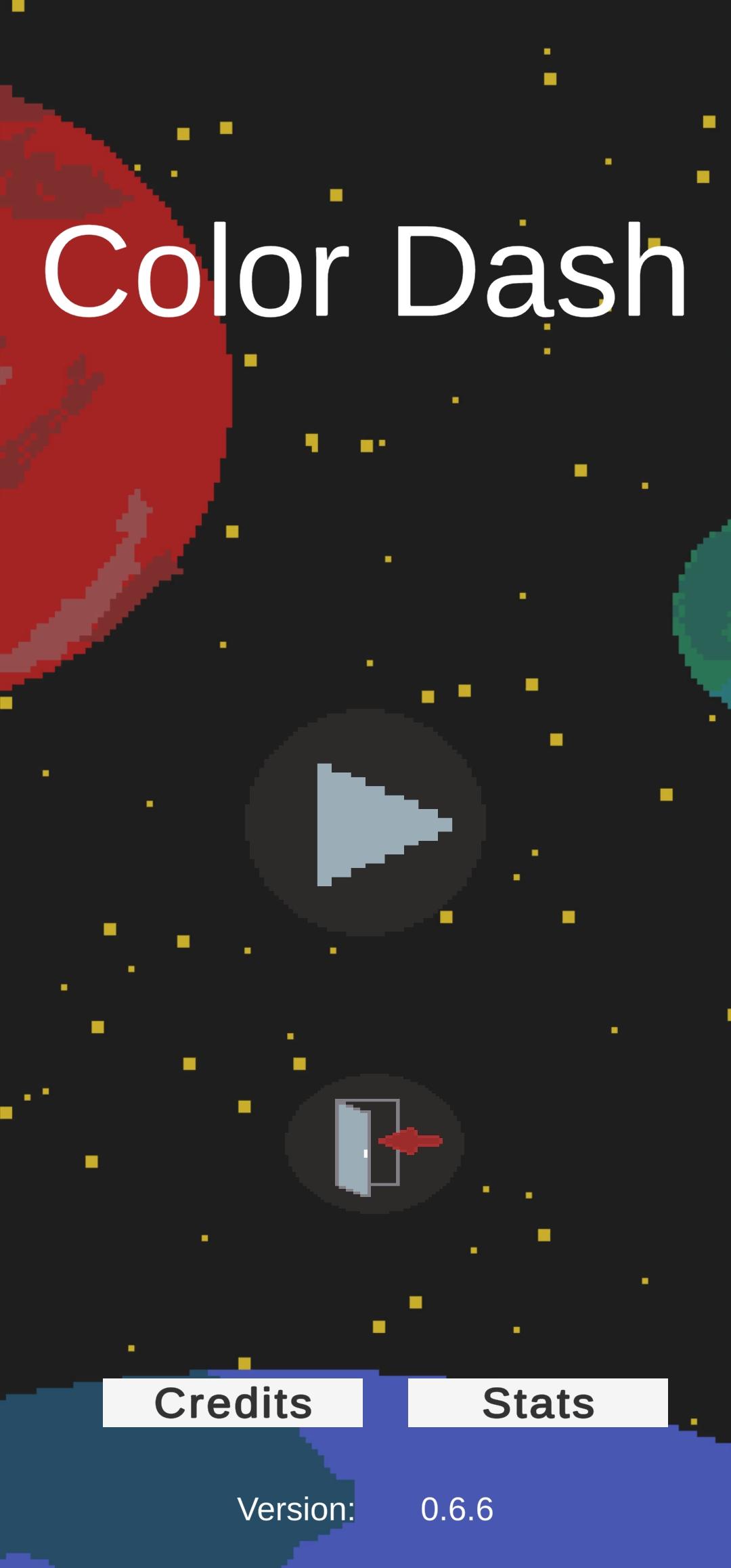The image size is (731, 1568).
Task: Select the Credits menu entry
Action: coord(232,1401)
